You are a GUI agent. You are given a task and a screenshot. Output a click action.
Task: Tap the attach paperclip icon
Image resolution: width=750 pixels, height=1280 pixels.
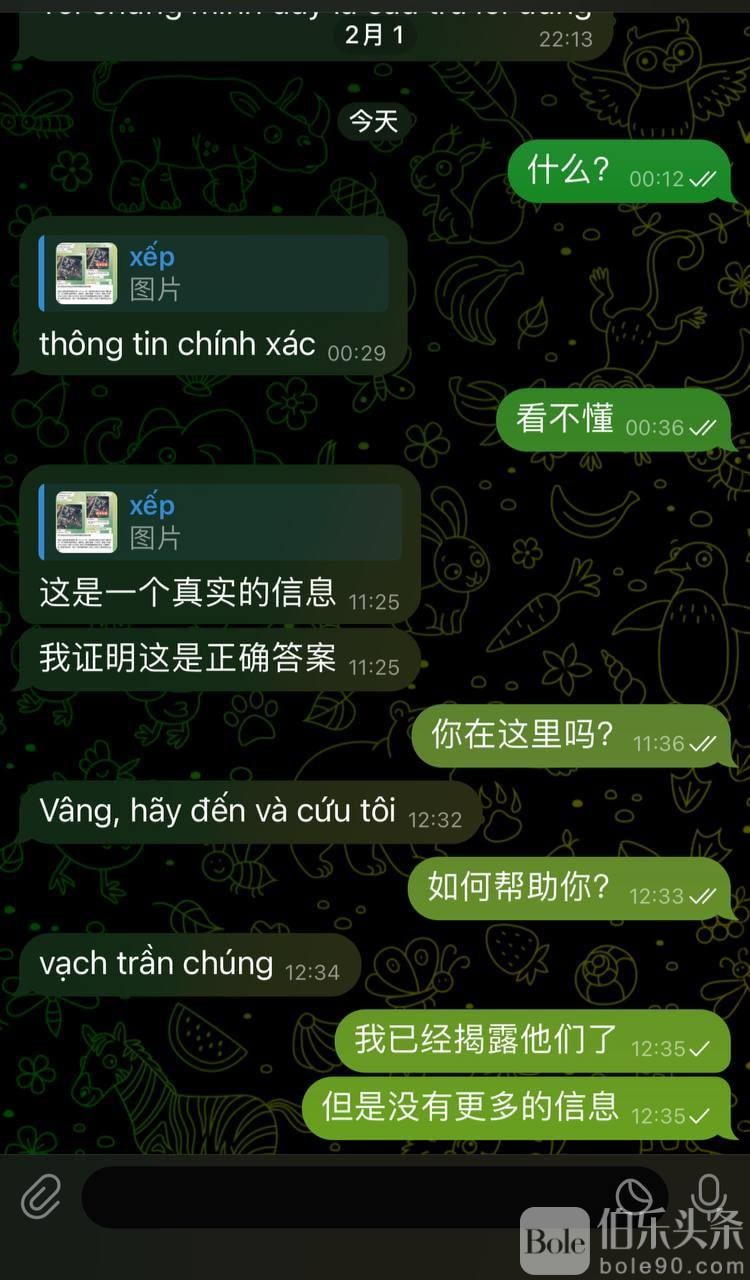40,1196
